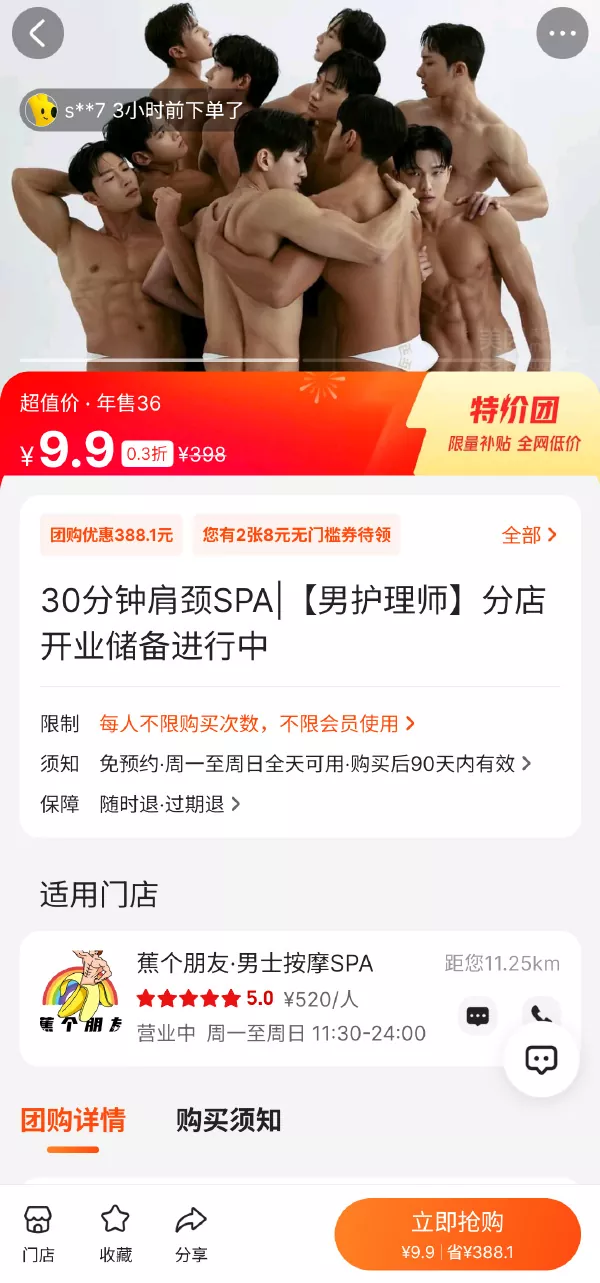
Task: View all coupons via 全部
Action: pyautogui.click(x=529, y=535)
